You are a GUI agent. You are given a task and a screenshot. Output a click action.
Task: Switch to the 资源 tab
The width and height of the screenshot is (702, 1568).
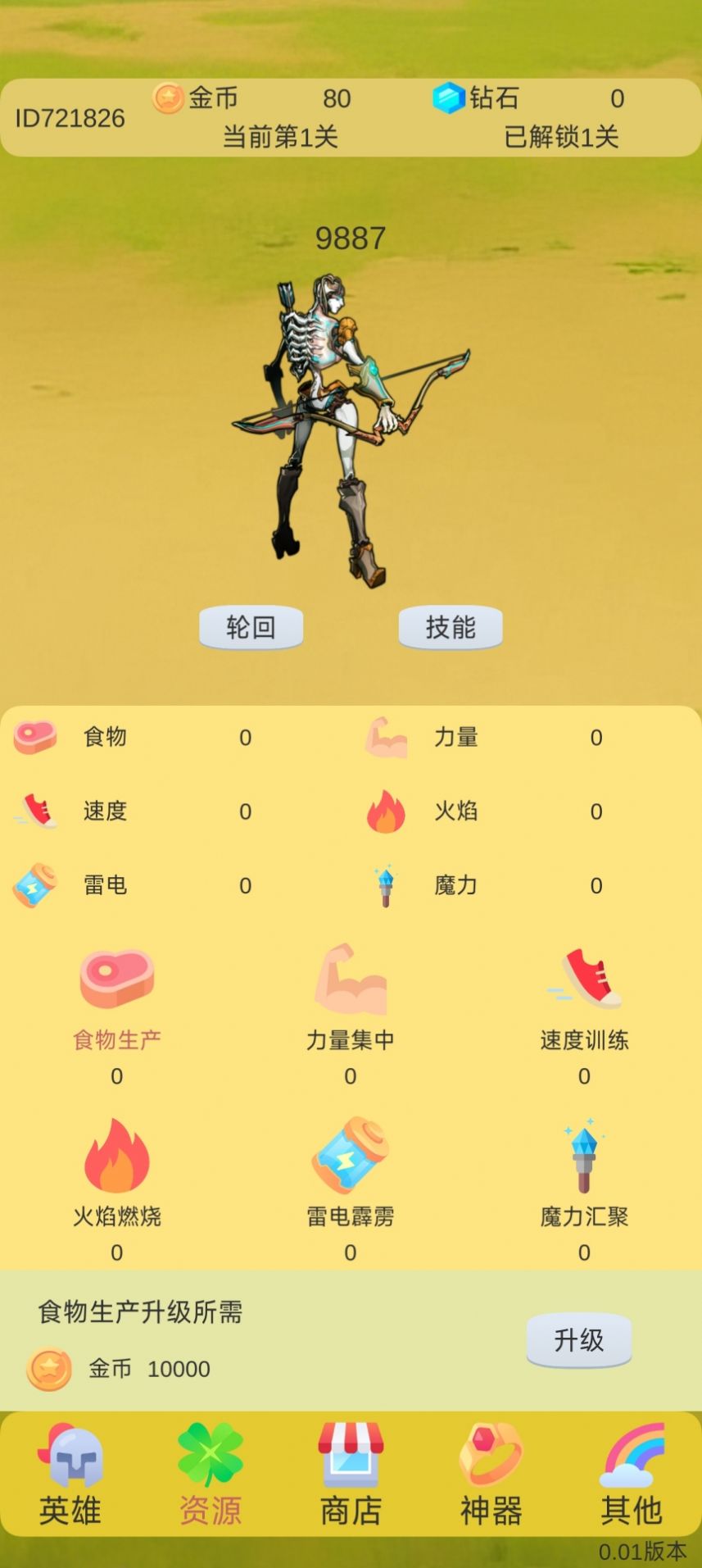211,1476
